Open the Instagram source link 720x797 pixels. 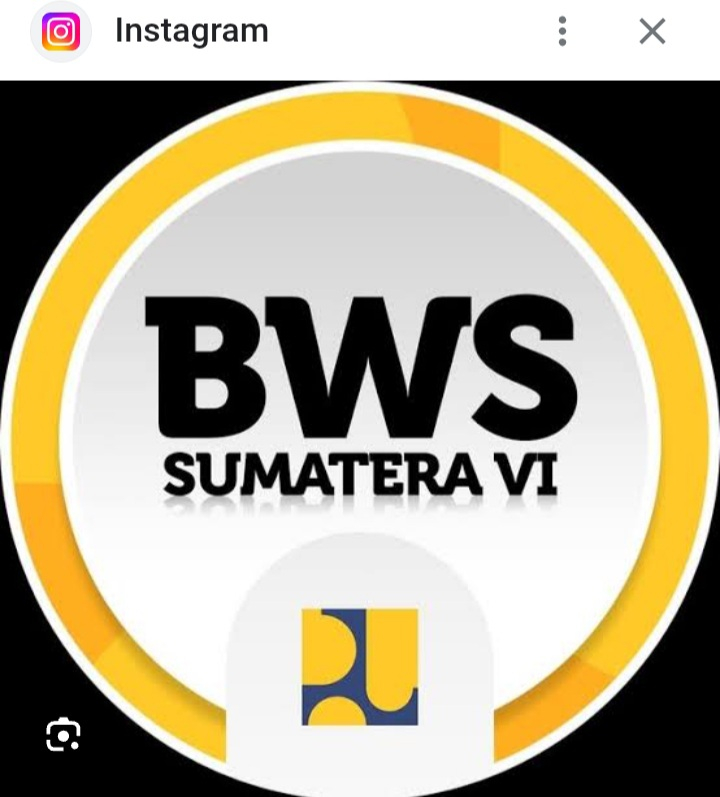tap(191, 31)
